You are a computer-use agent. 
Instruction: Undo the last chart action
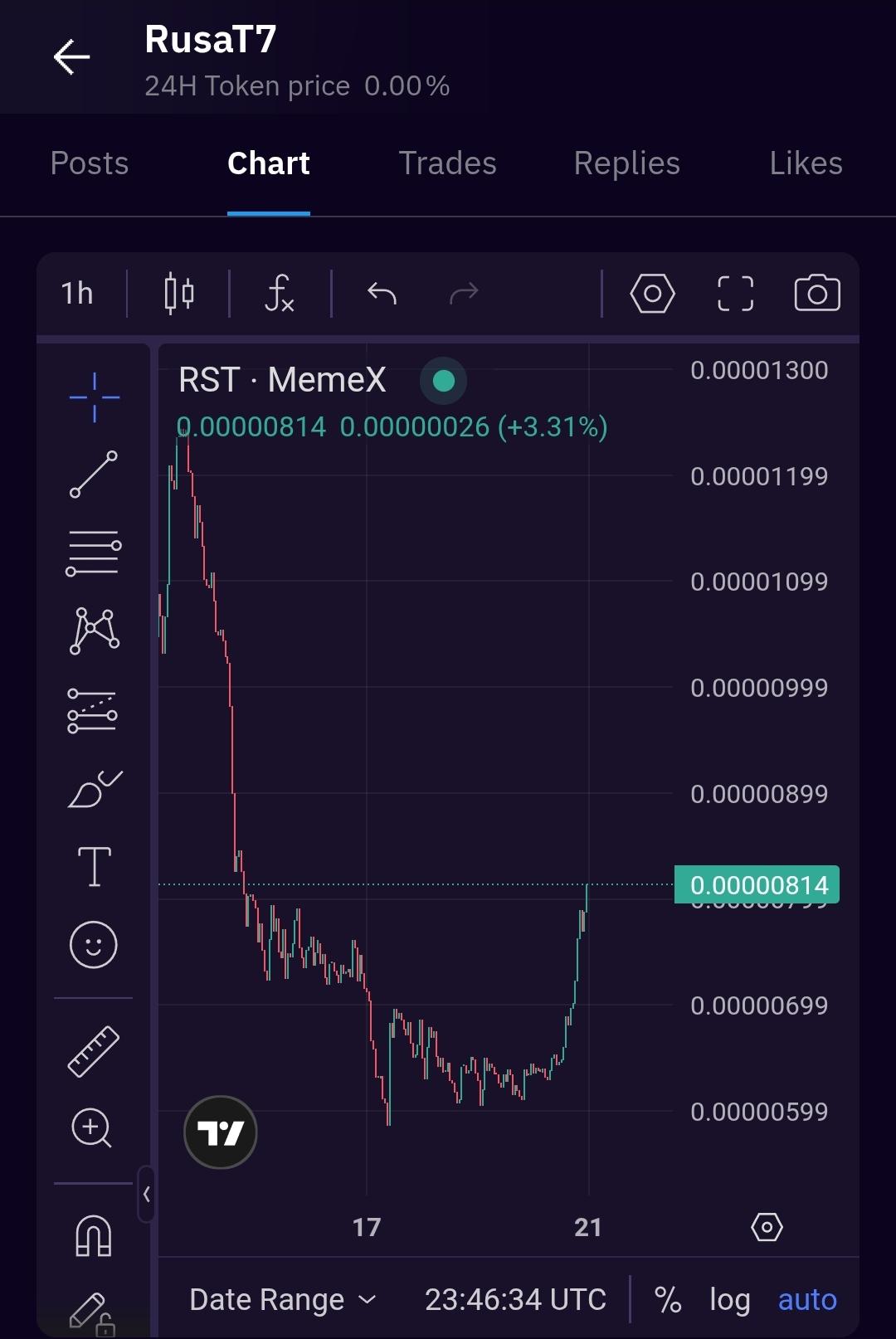[x=382, y=294]
